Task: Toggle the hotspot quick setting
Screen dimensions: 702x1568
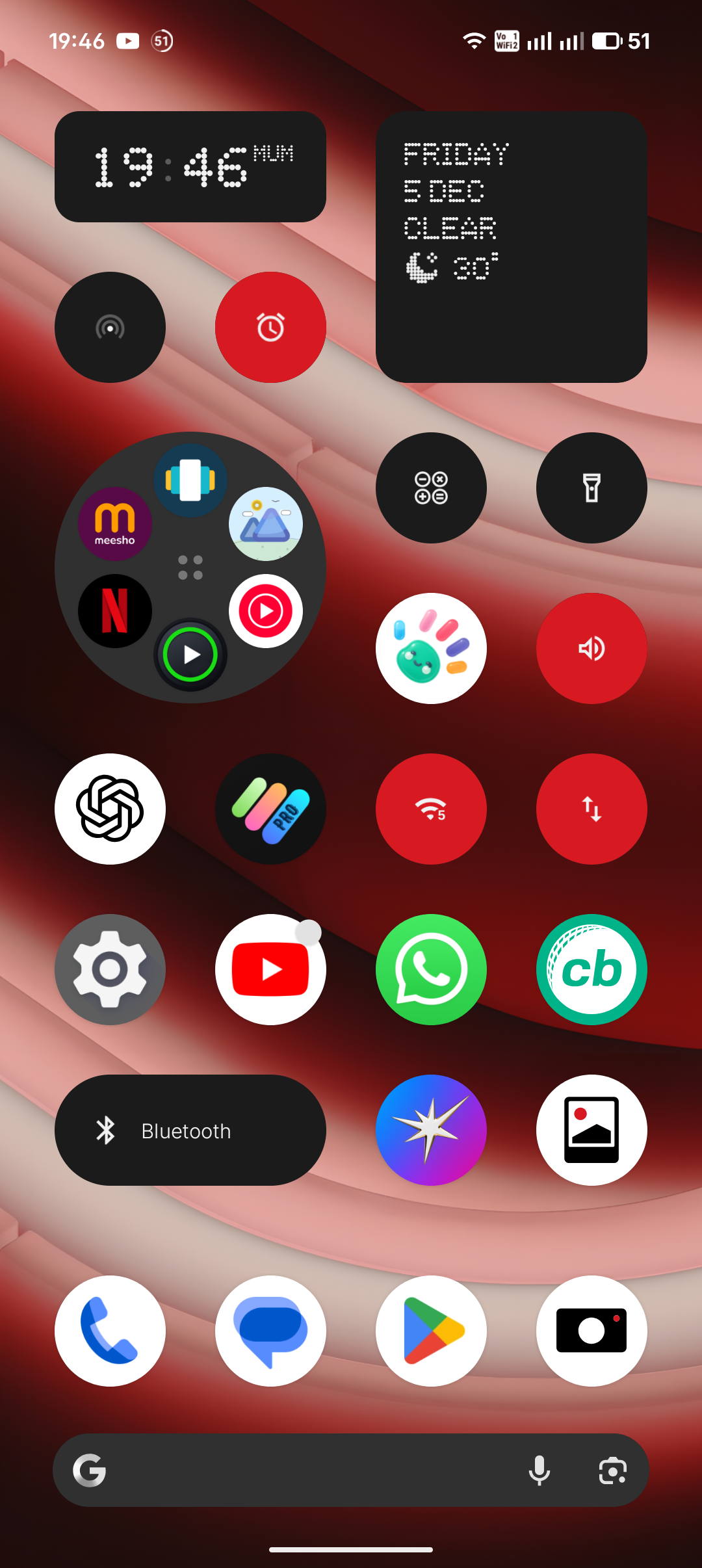Action: 110,327
